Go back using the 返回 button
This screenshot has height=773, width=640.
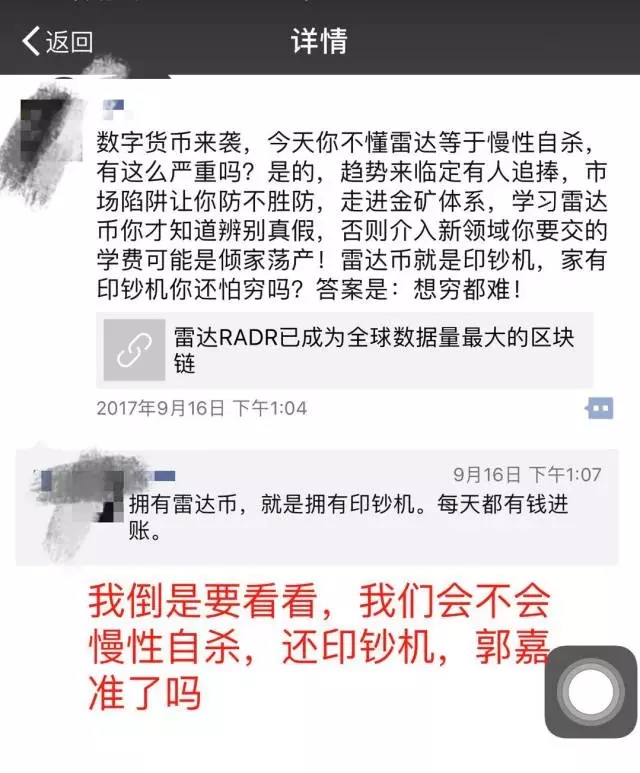[x=57, y=41]
